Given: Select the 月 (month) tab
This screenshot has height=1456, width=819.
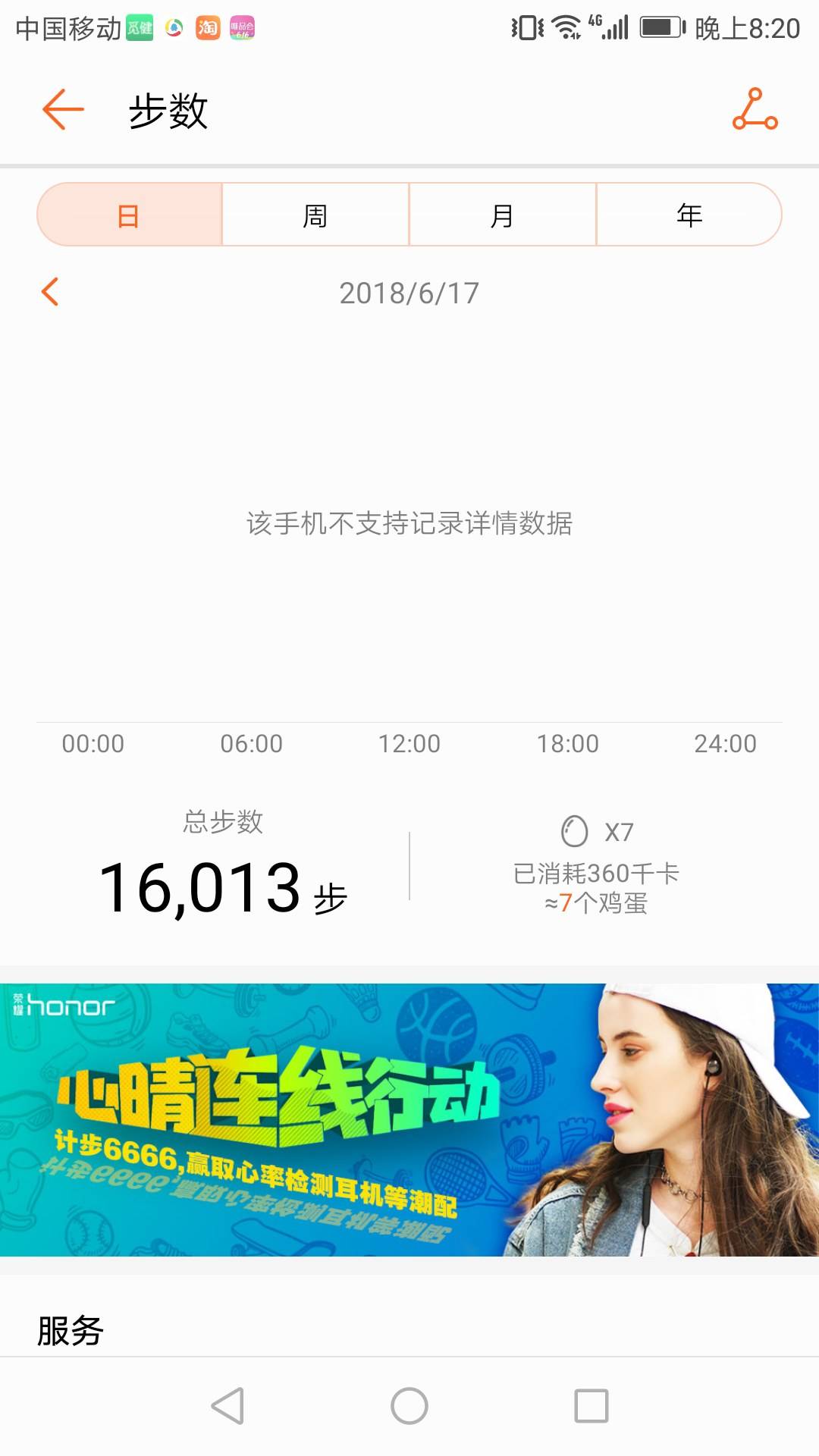Looking at the screenshot, I should tap(502, 215).
